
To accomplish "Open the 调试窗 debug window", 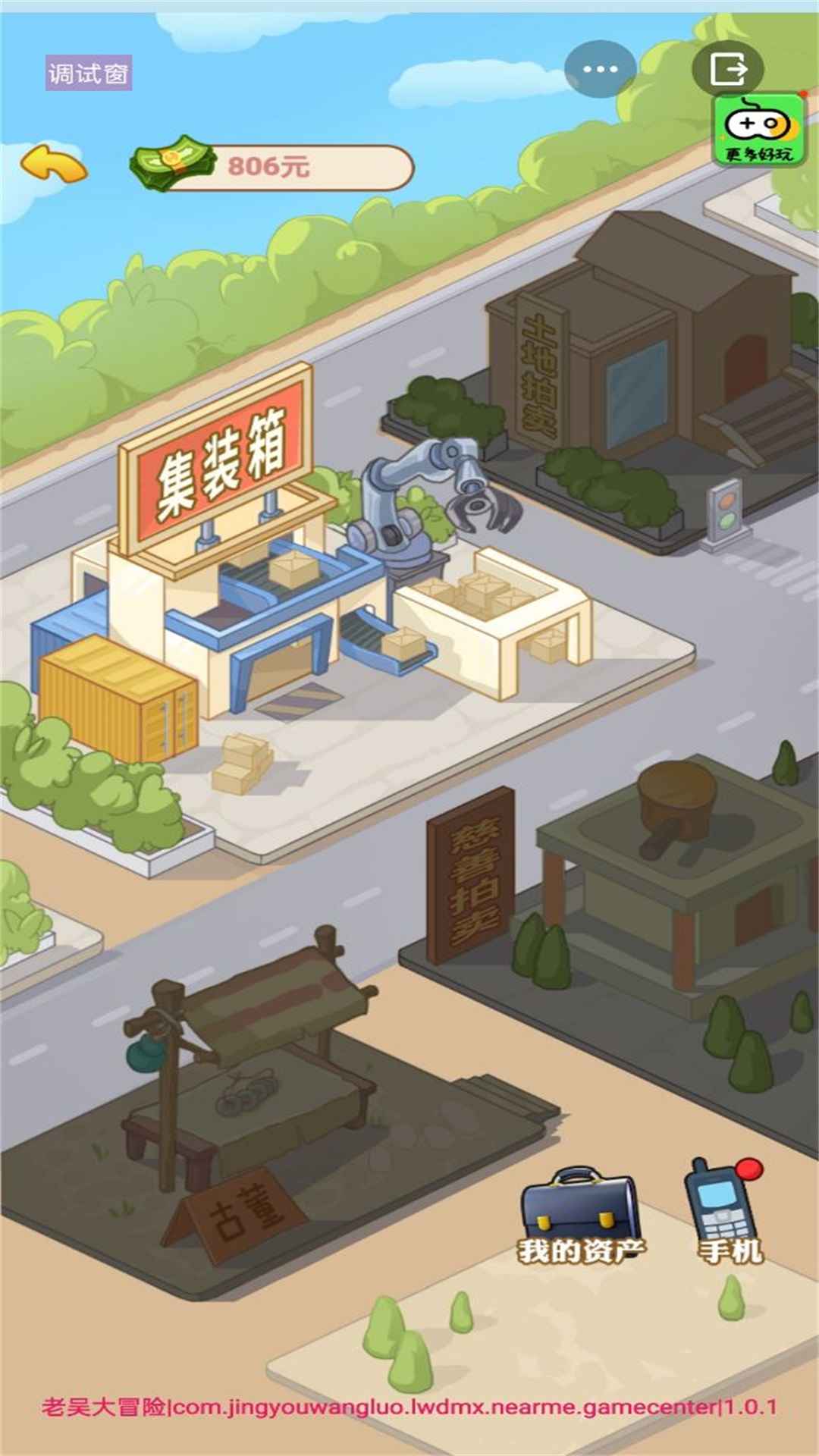I will pyautogui.click(x=89, y=74).
